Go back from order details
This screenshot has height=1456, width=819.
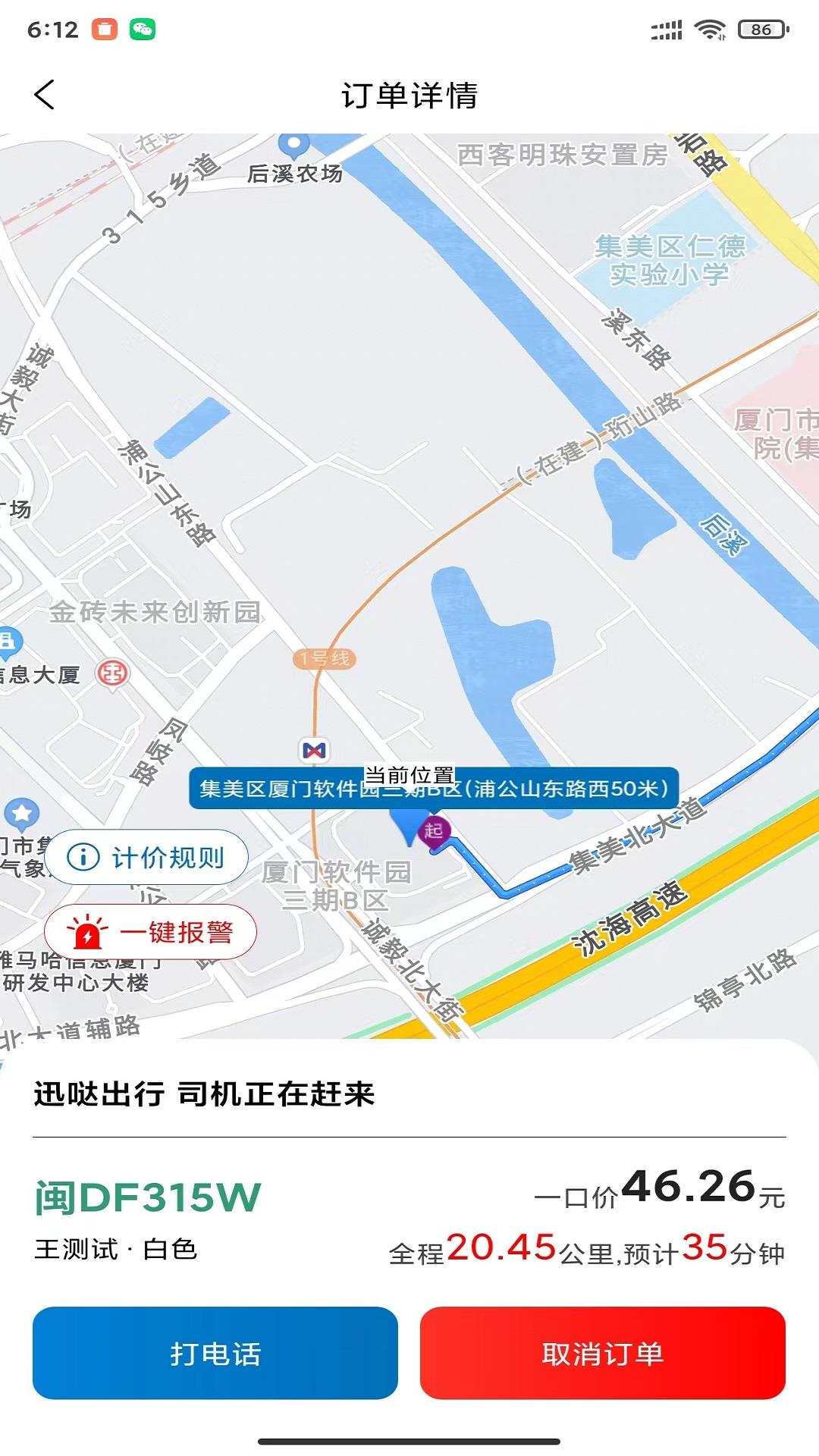(45, 96)
